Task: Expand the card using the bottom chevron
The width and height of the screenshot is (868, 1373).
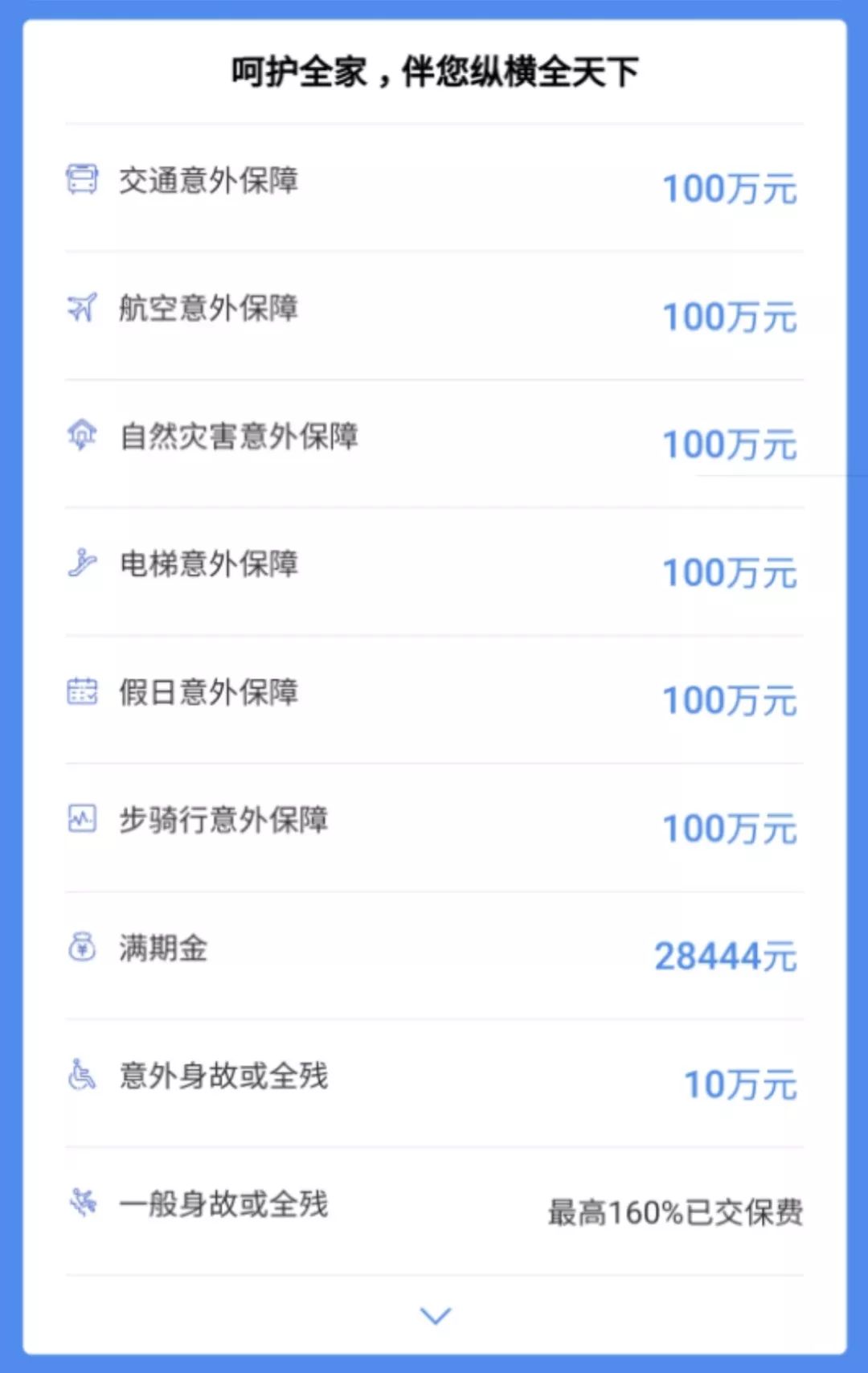Action: [x=434, y=1316]
